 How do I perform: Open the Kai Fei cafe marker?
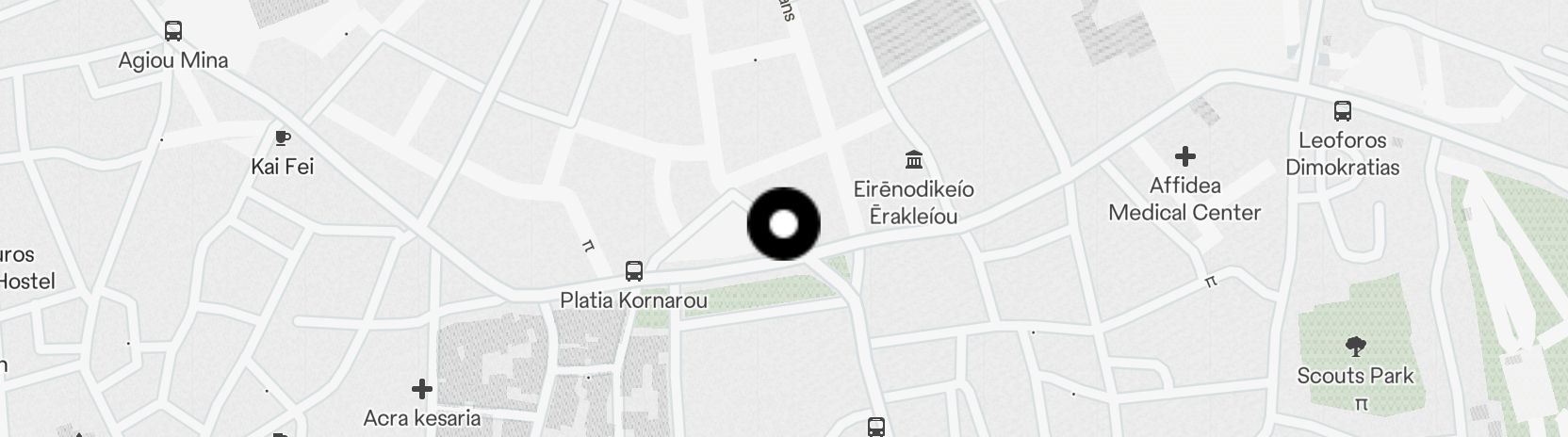point(282,139)
